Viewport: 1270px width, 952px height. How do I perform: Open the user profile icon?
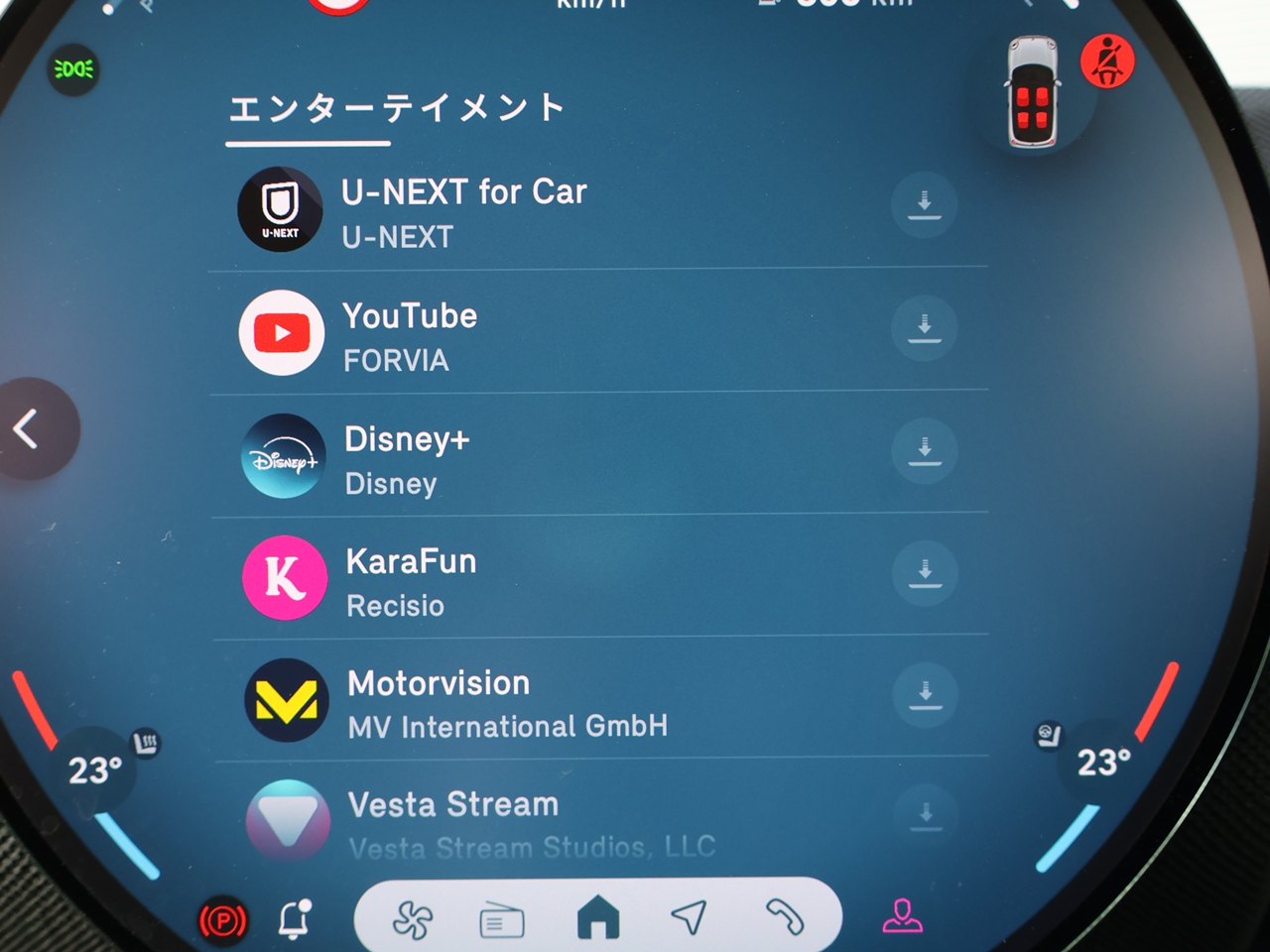[x=902, y=916]
